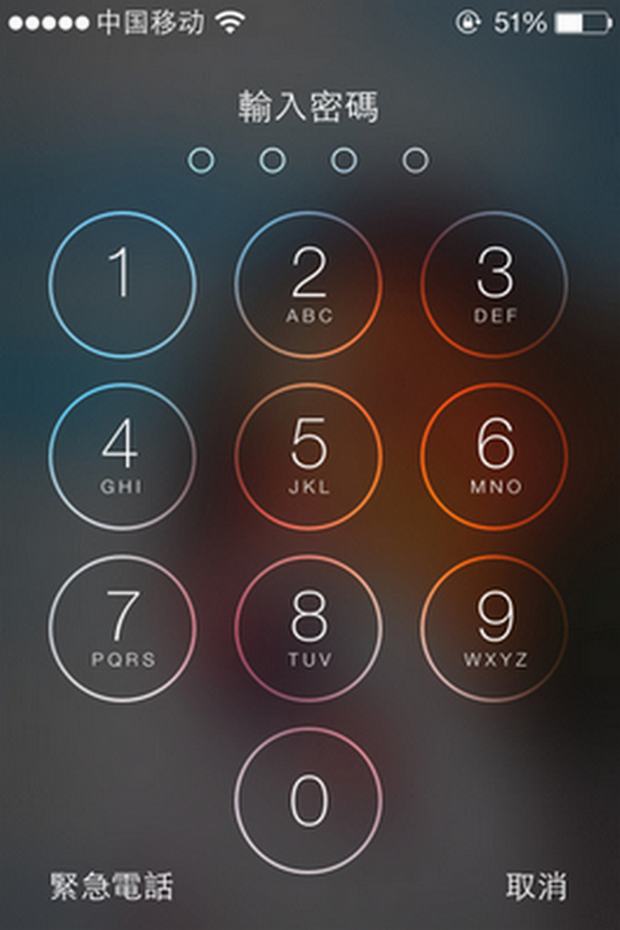Tap the 5 JKL key
The image size is (620, 930).
tap(309, 457)
